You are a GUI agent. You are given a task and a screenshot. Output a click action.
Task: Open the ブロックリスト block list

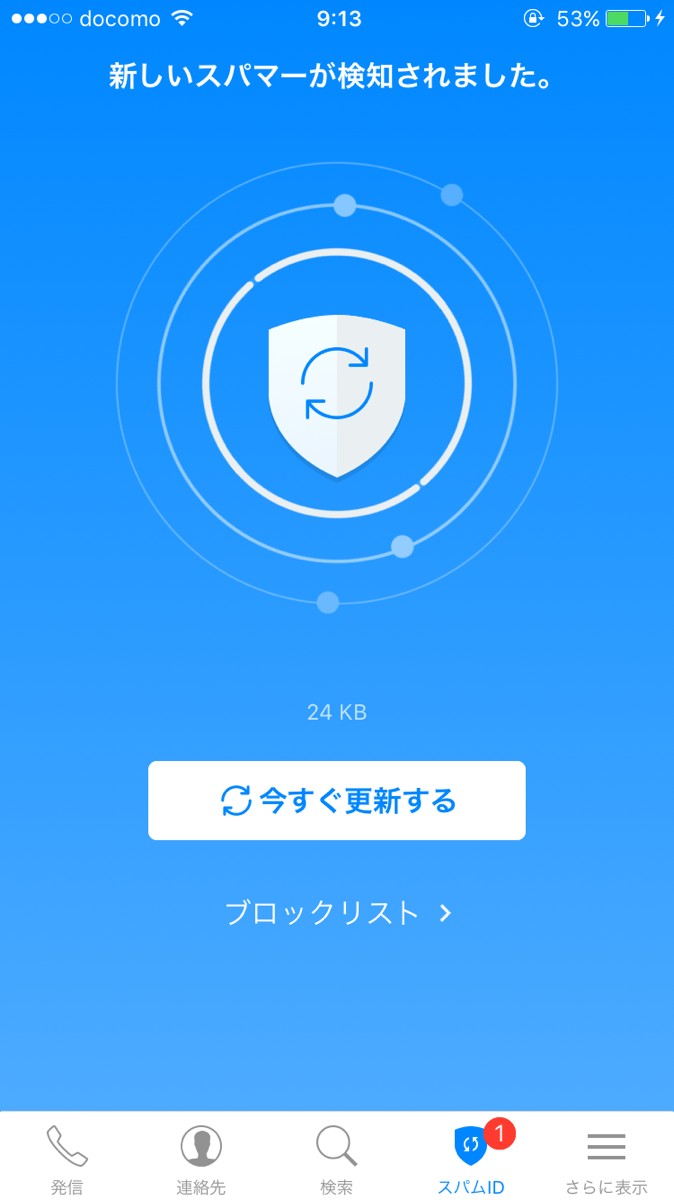tap(337, 913)
